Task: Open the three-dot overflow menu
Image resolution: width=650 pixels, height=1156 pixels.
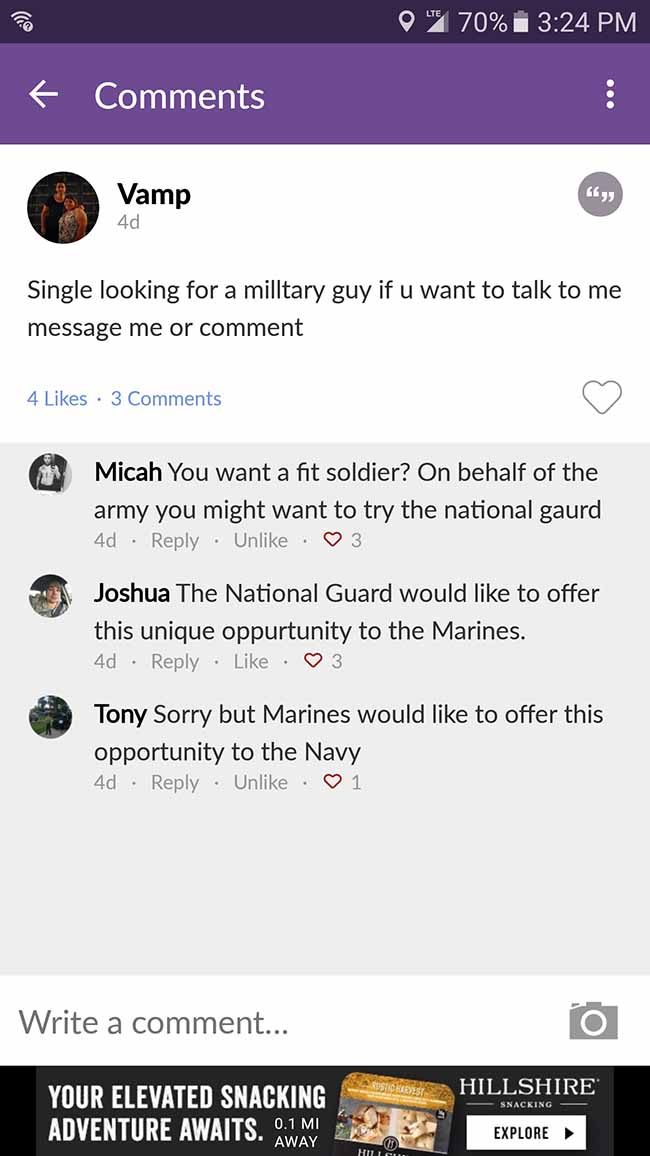Action: tap(609, 95)
